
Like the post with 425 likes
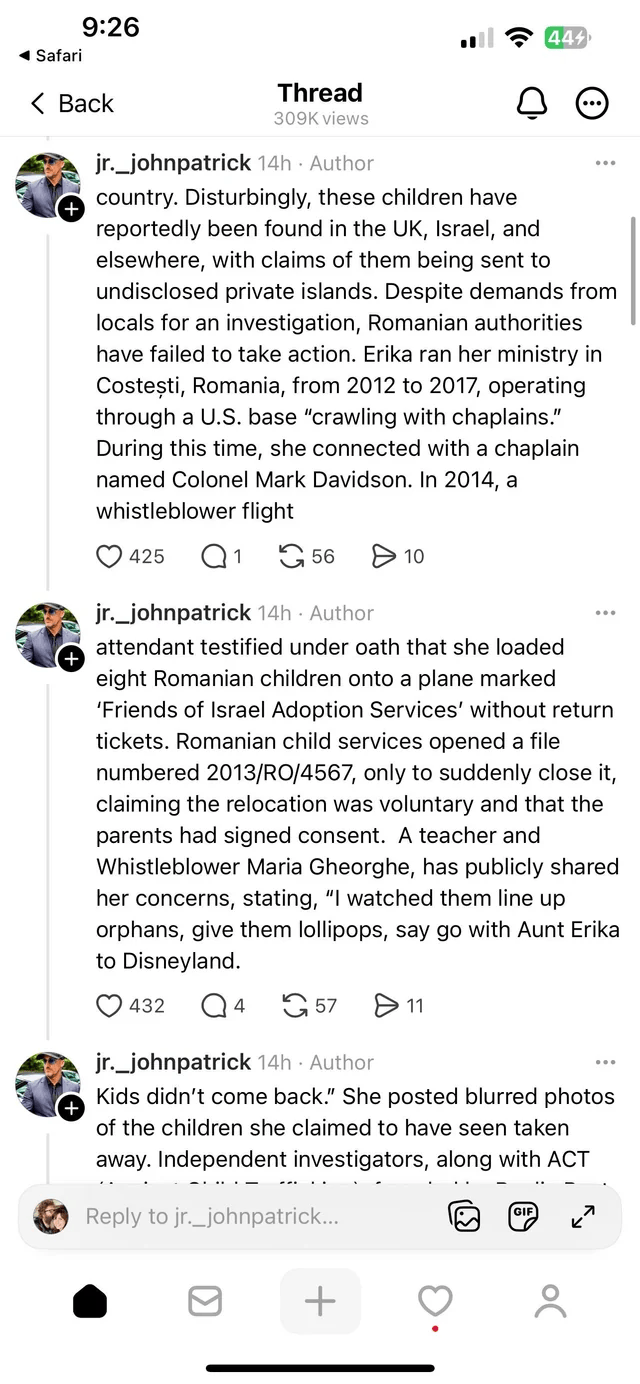click(110, 556)
